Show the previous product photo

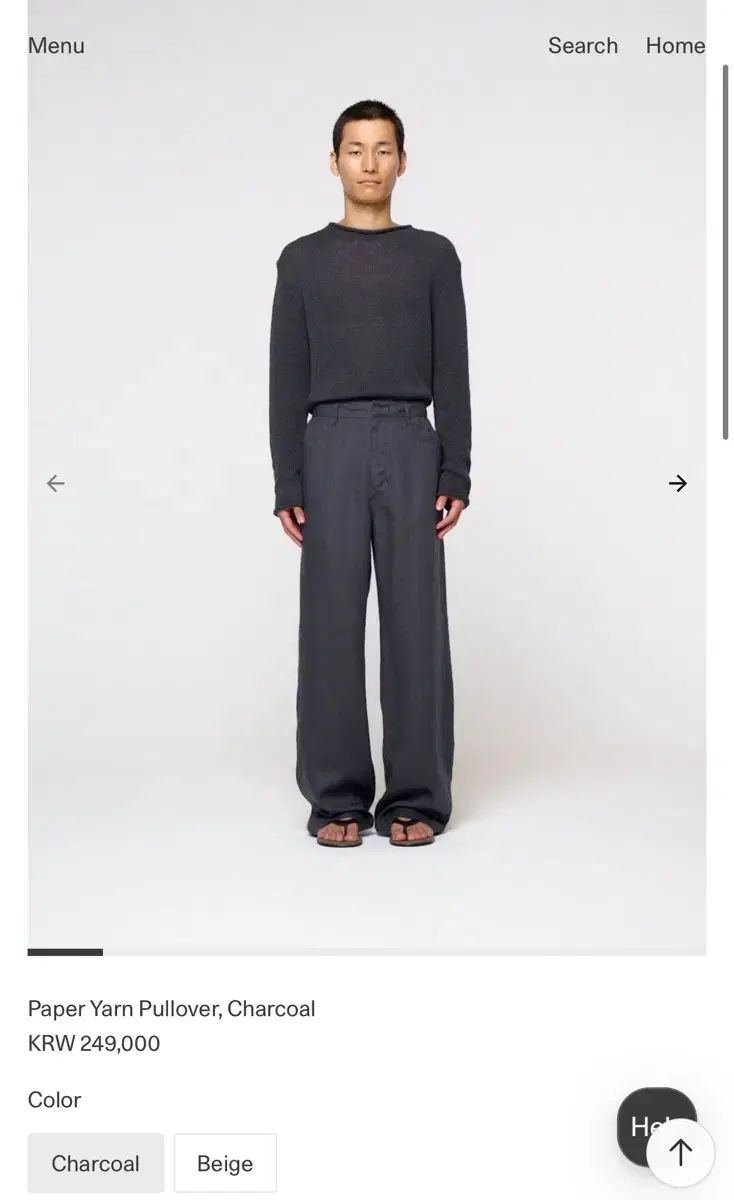pyautogui.click(x=55, y=483)
